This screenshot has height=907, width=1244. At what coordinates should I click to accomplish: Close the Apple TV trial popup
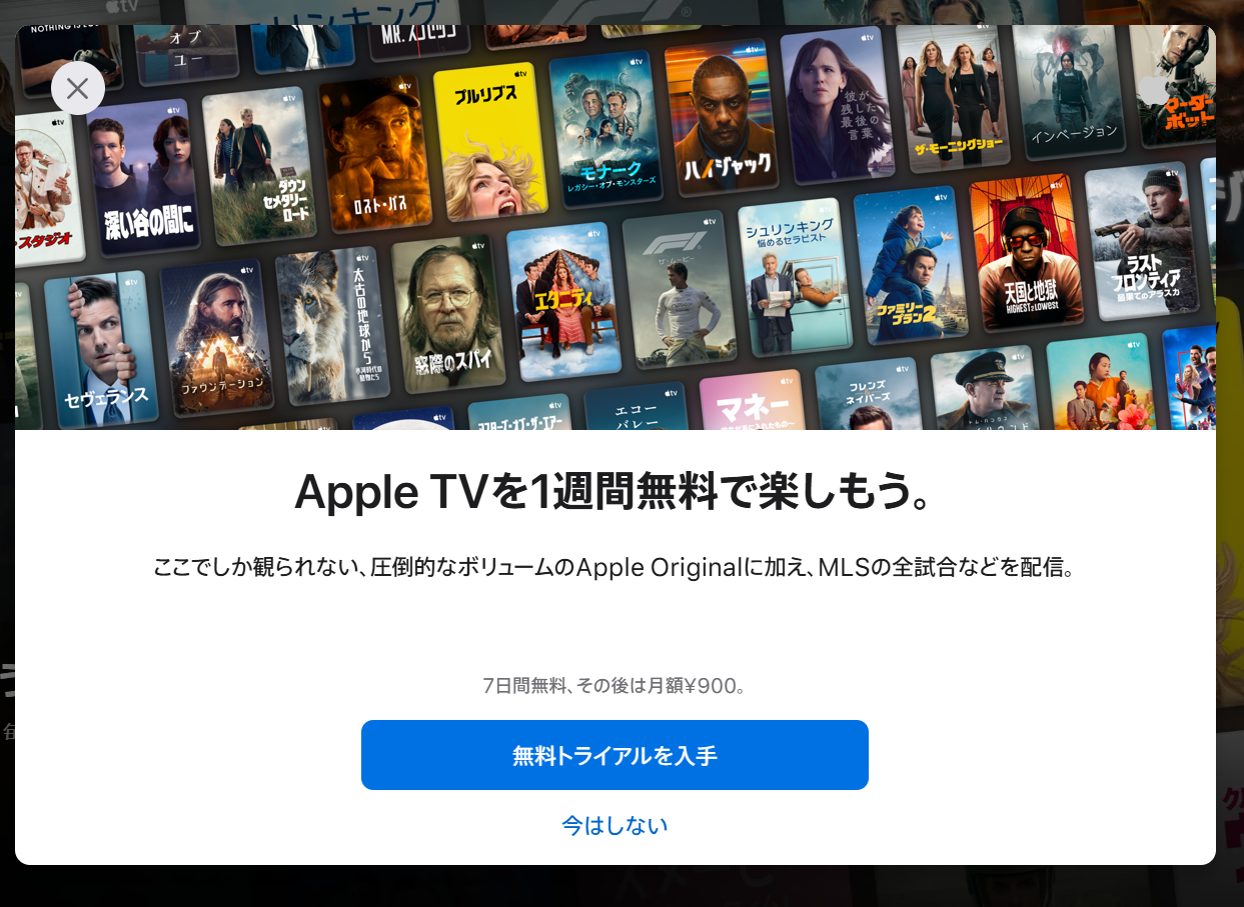click(78, 88)
